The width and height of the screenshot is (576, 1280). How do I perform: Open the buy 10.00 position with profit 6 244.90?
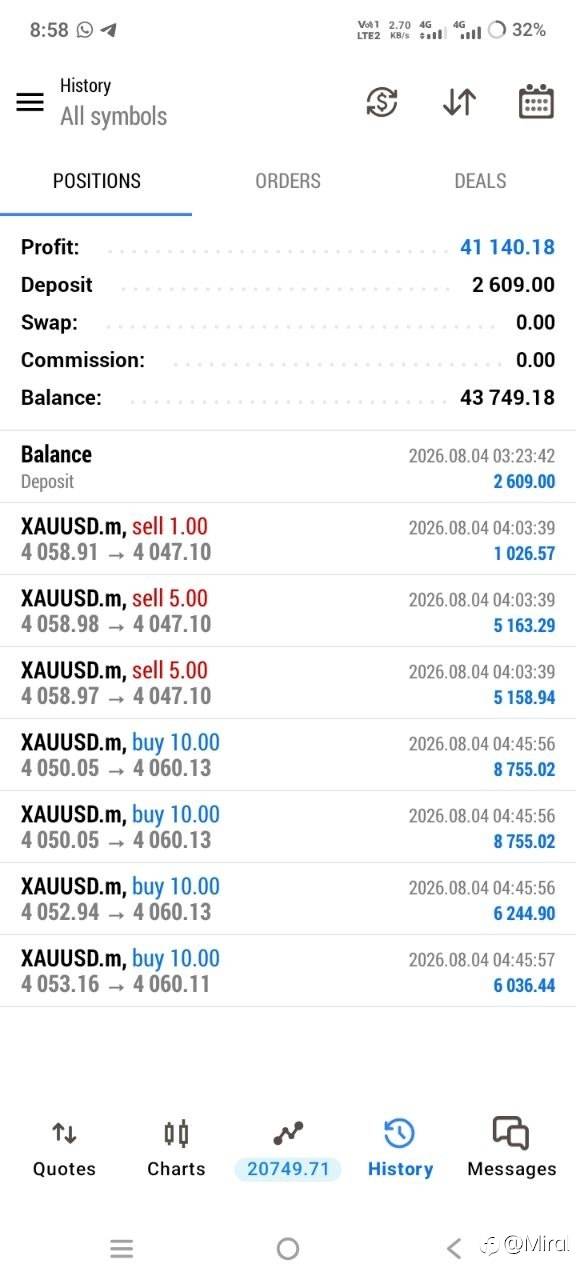click(x=288, y=899)
